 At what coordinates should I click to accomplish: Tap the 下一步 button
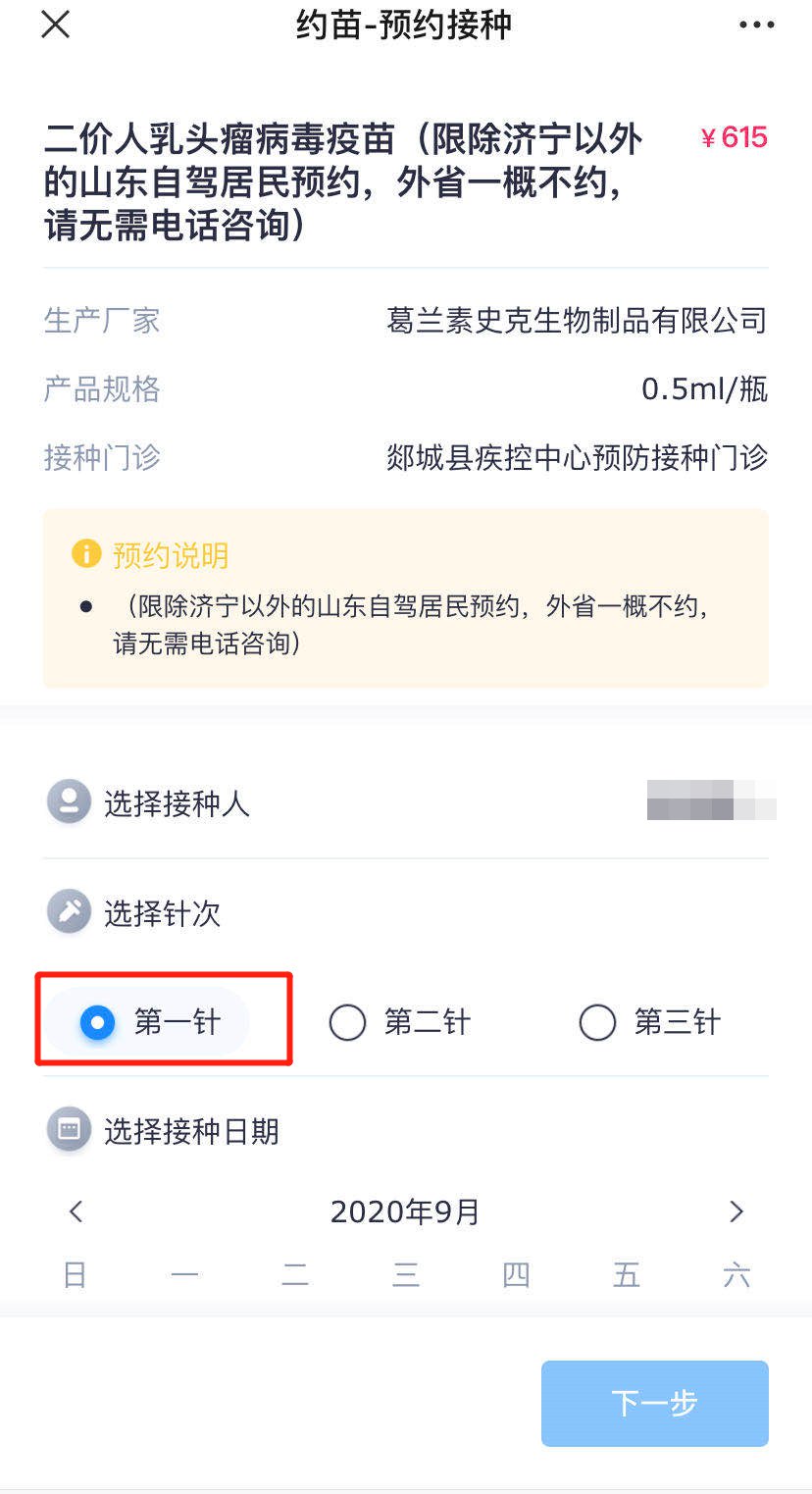pyautogui.click(x=654, y=1403)
